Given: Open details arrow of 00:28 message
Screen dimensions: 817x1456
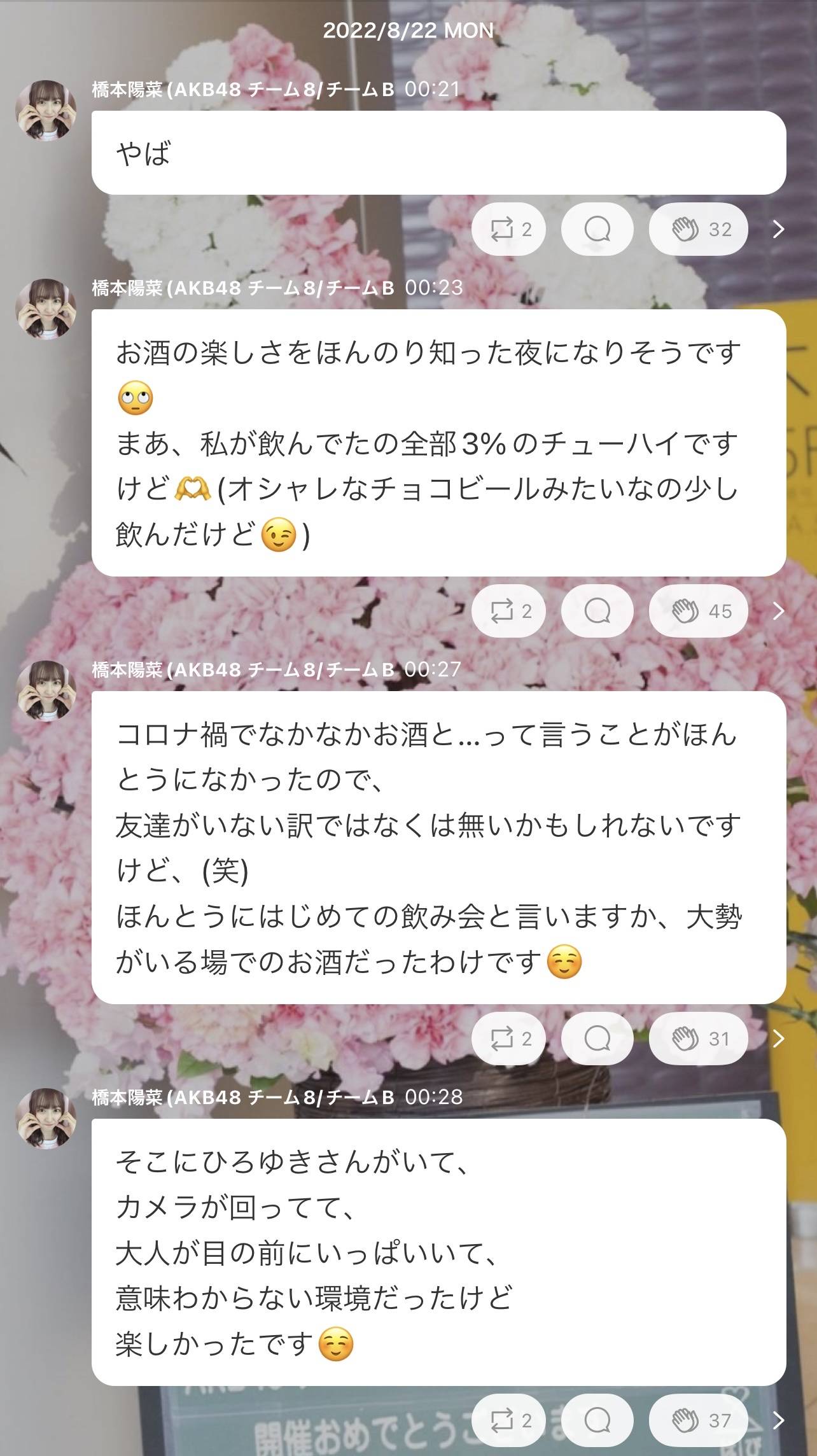Looking at the screenshot, I should pyautogui.click(x=778, y=1420).
